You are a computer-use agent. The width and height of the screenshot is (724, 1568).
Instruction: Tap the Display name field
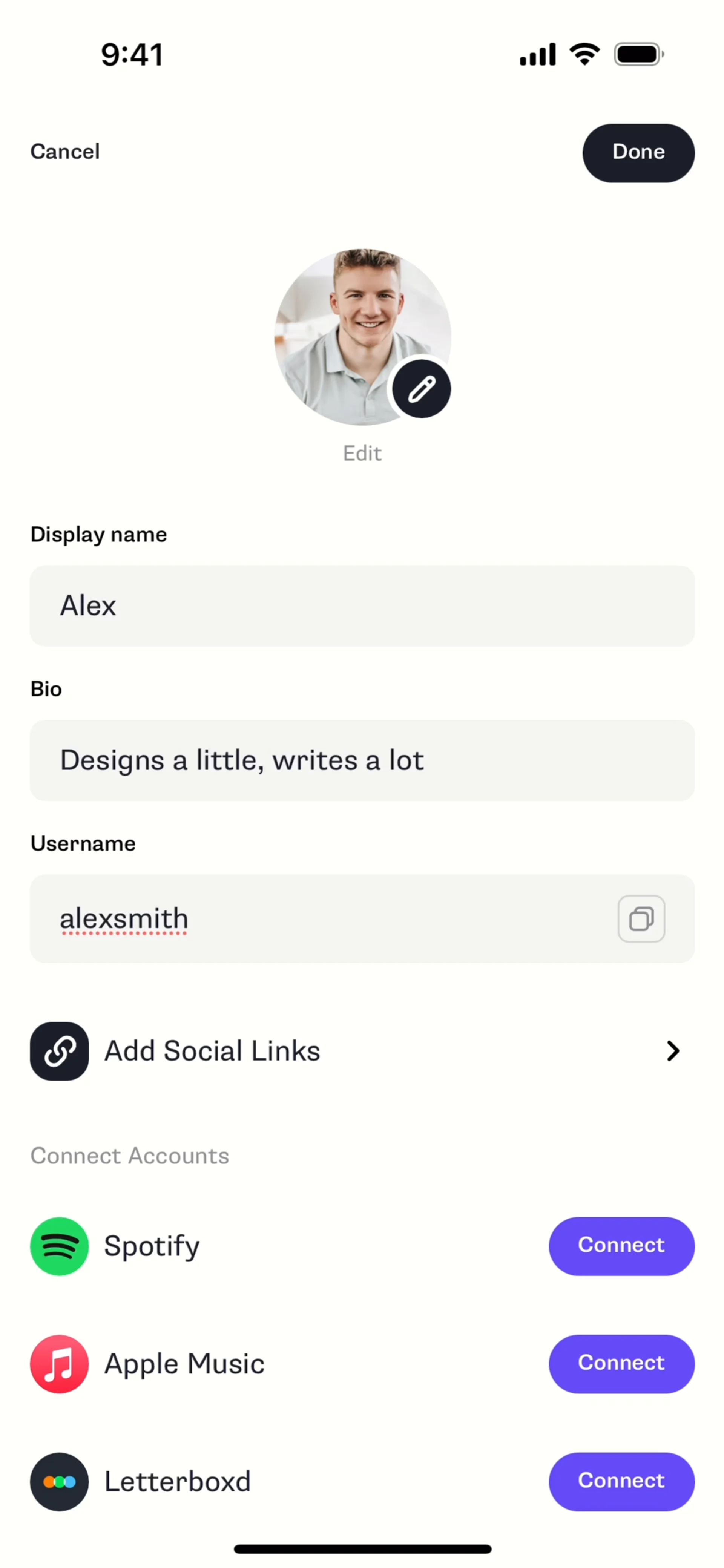point(362,605)
